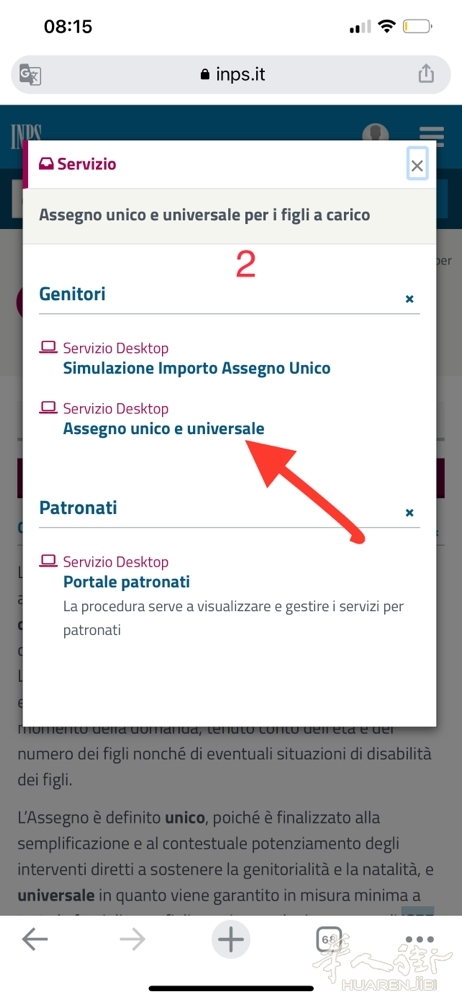Open browser overflow menu
462x1000 pixels.
[419, 939]
